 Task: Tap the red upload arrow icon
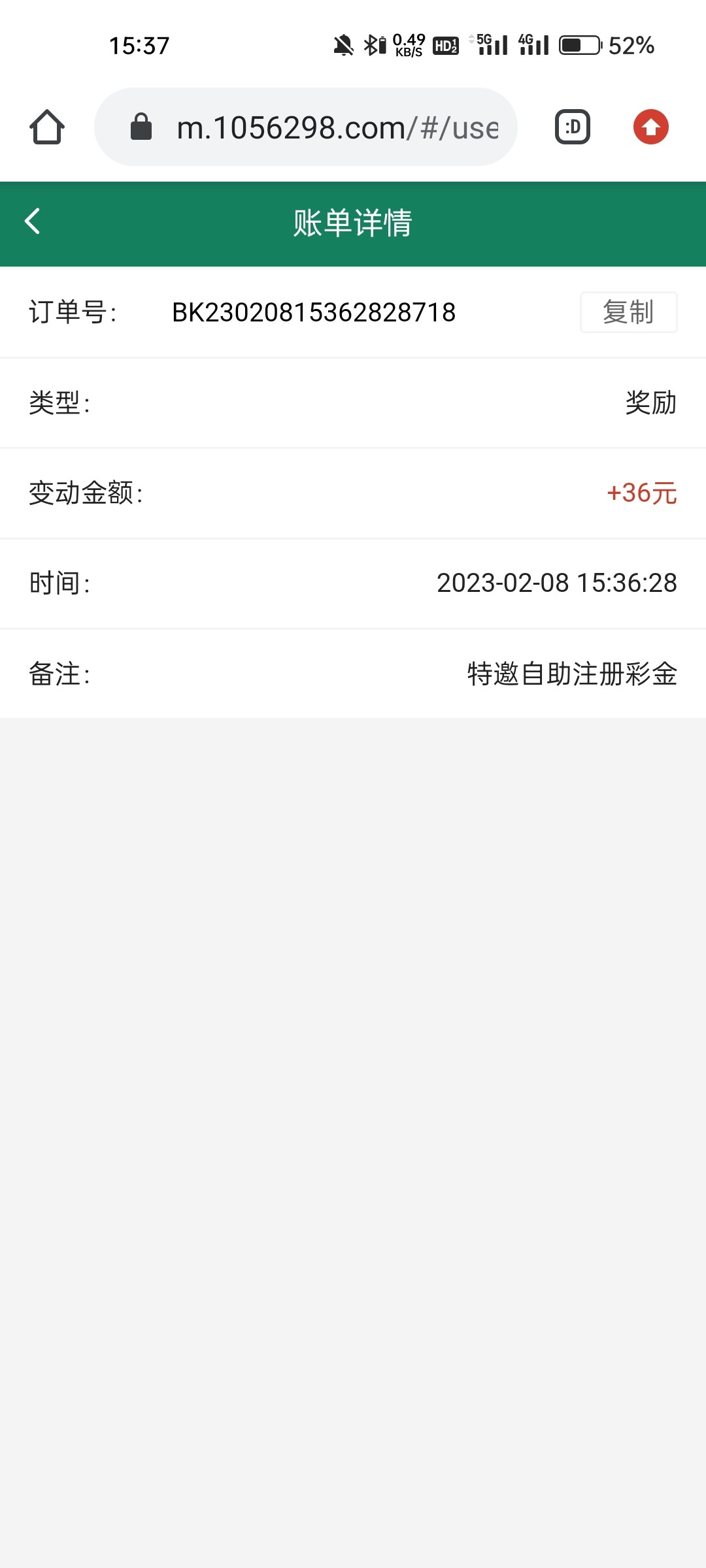(x=650, y=127)
